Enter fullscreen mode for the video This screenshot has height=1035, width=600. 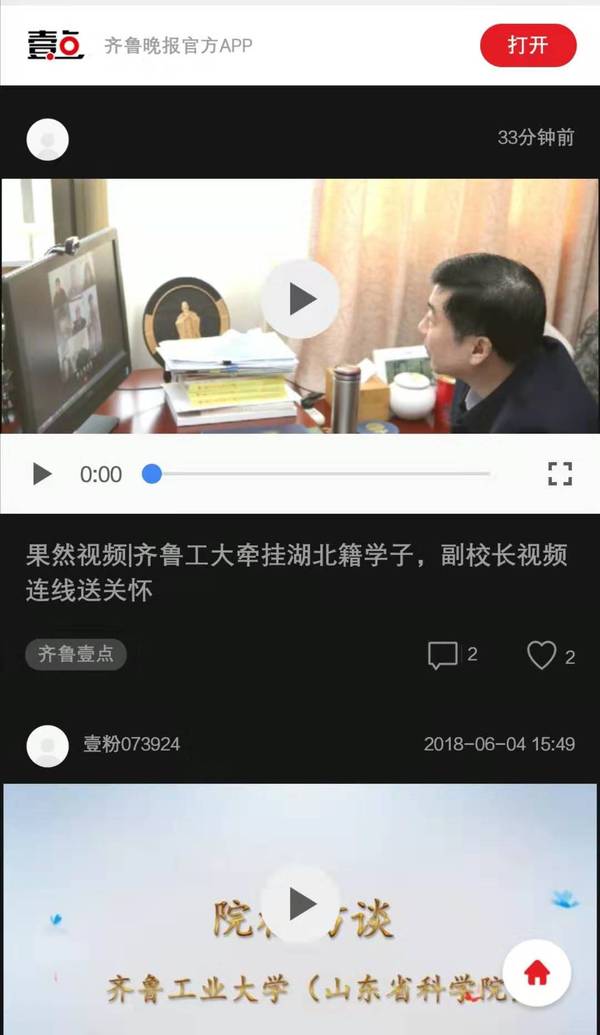point(560,474)
